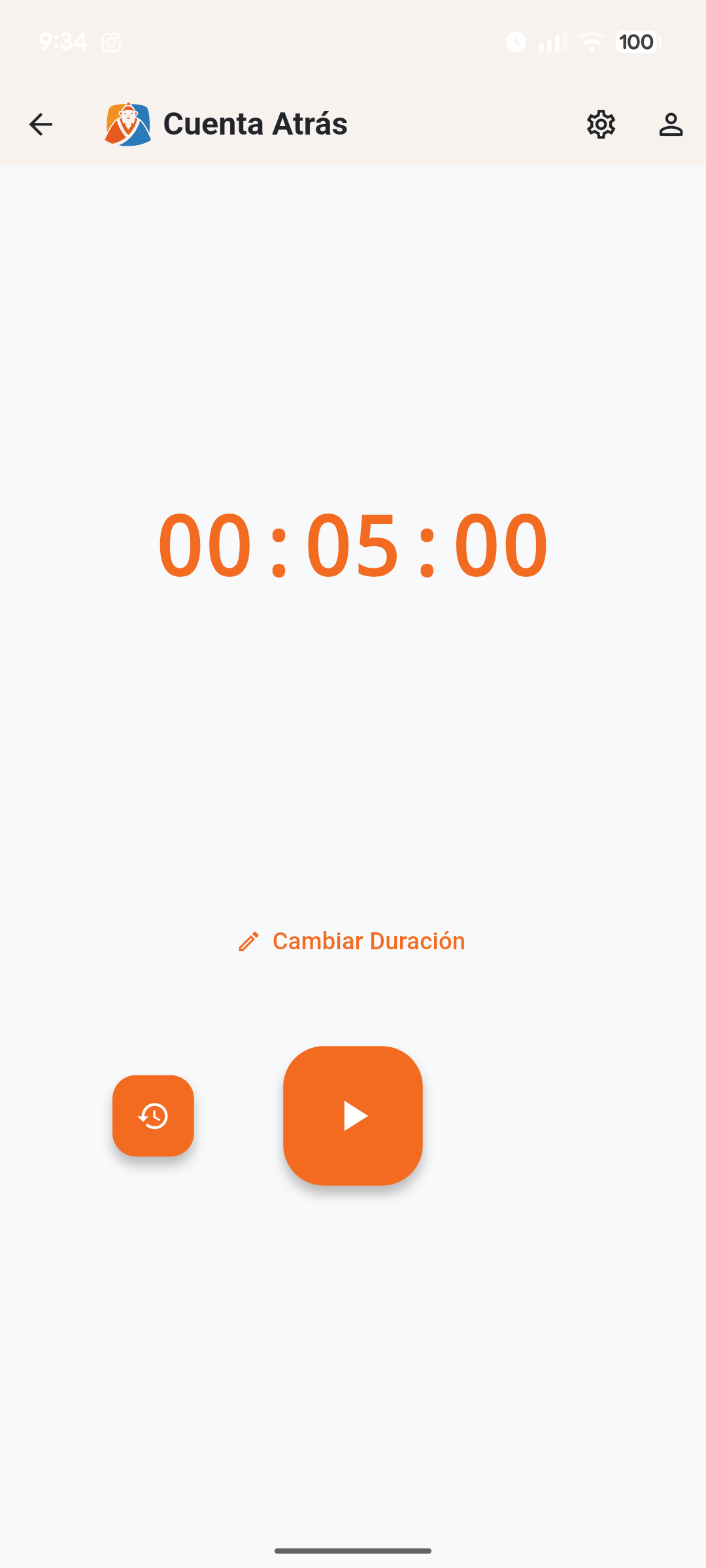Click the app logo next to Cuenta Atrás
Viewport: 706px width, 1568px height.
pyautogui.click(x=128, y=123)
